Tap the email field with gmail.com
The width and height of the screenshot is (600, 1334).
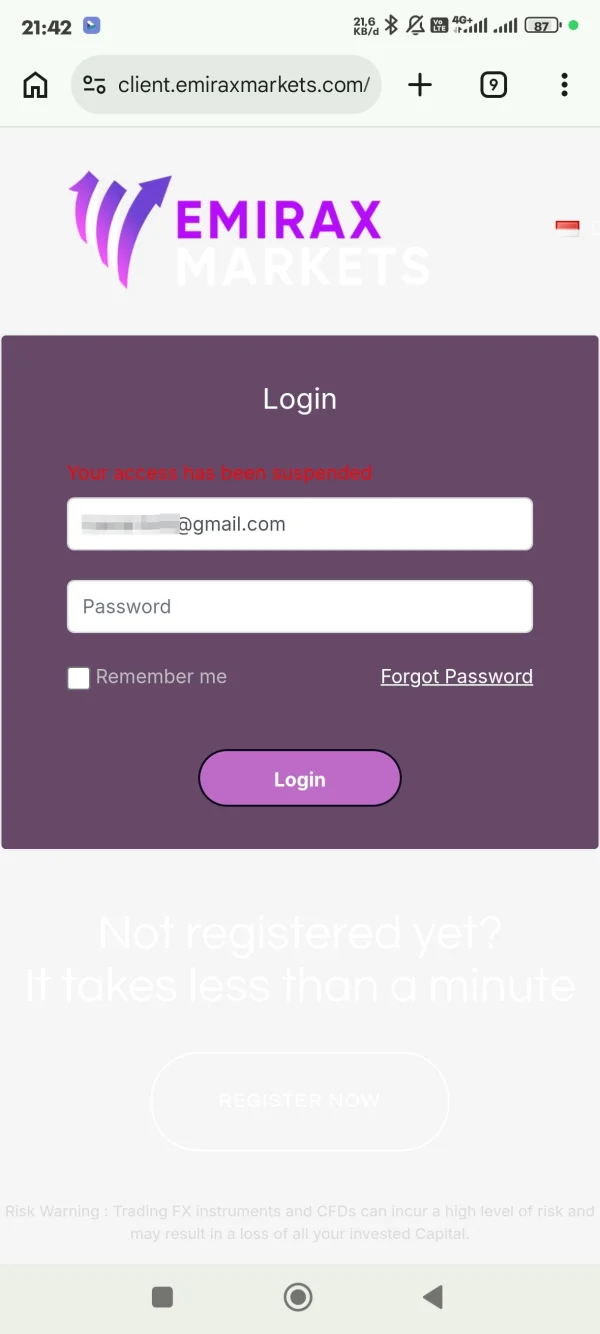pos(300,524)
